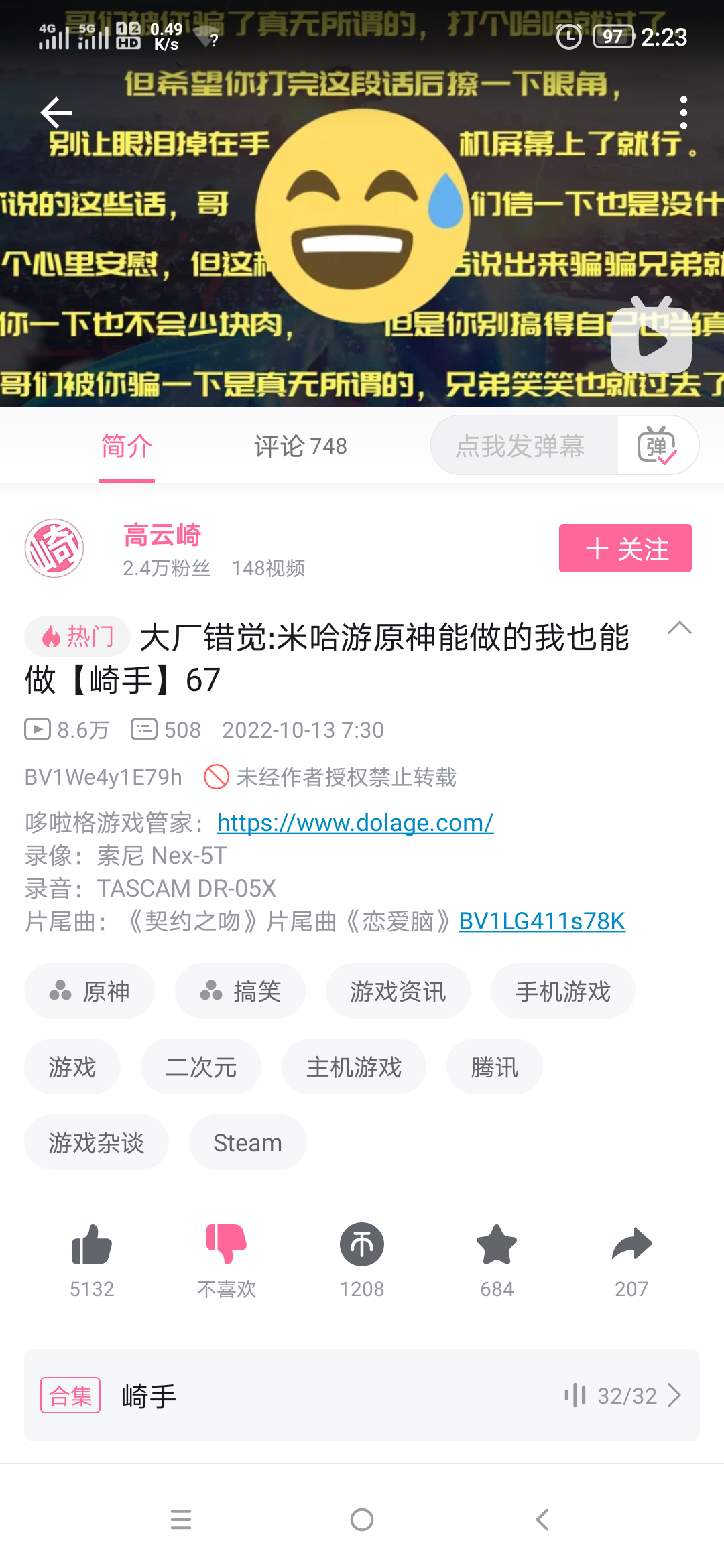This screenshot has height=1568, width=724.
Task: Open the 崎手 合集 collection
Action: [362, 1396]
